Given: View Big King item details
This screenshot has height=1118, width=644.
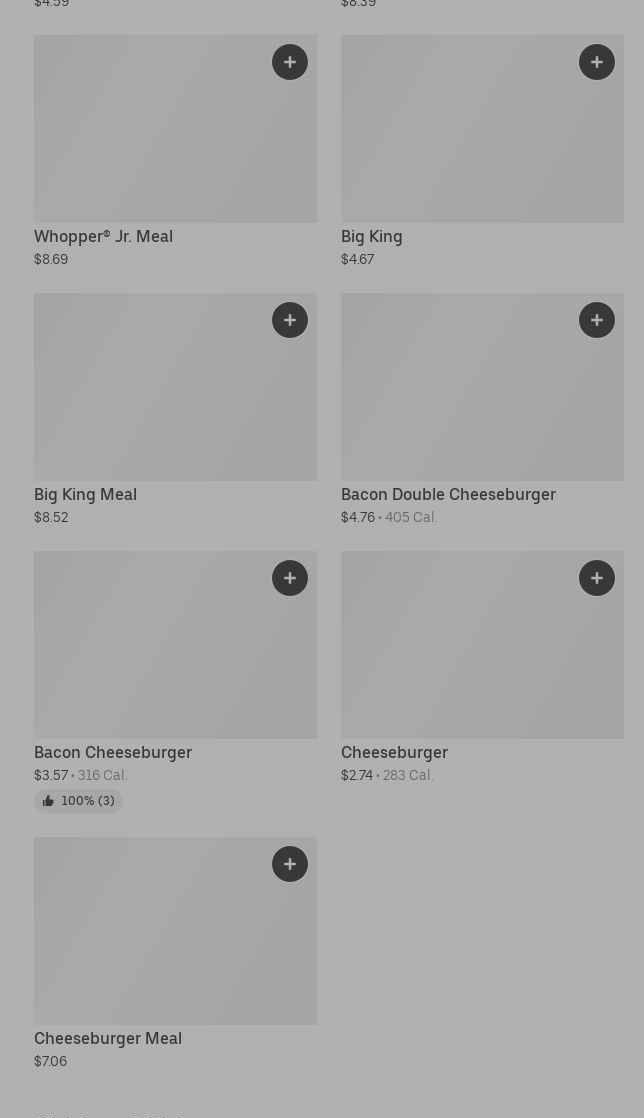Looking at the screenshot, I should pos(460,140).
